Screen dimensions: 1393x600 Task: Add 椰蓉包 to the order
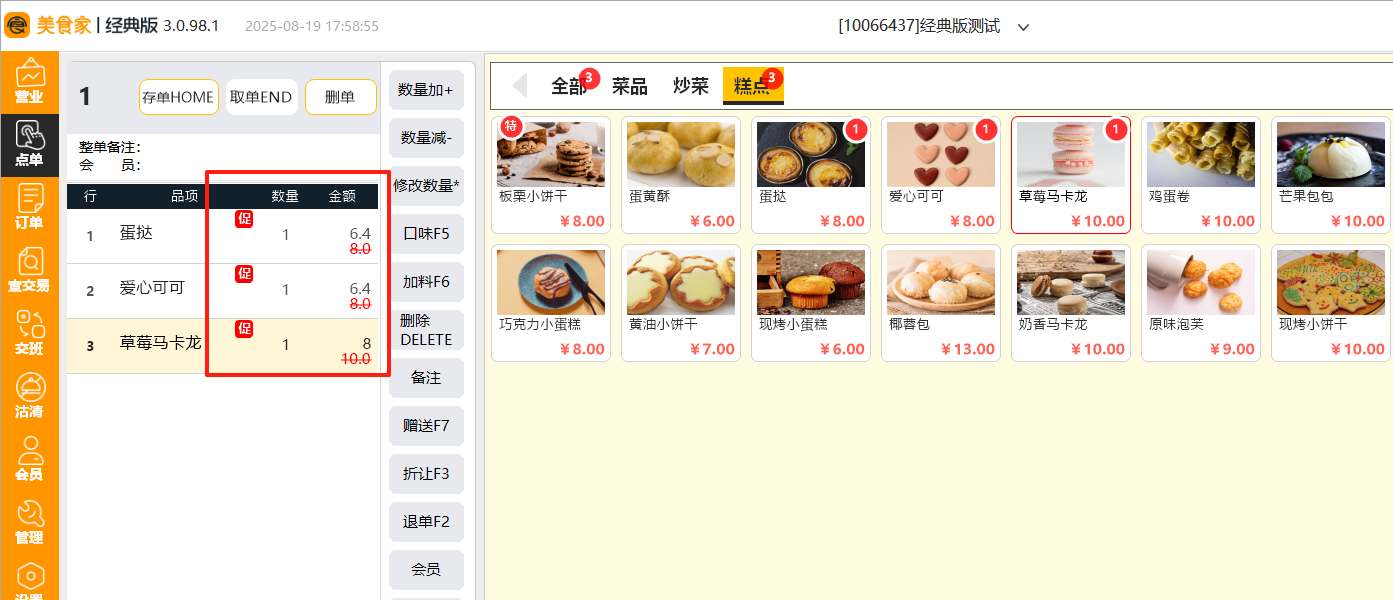941,303
